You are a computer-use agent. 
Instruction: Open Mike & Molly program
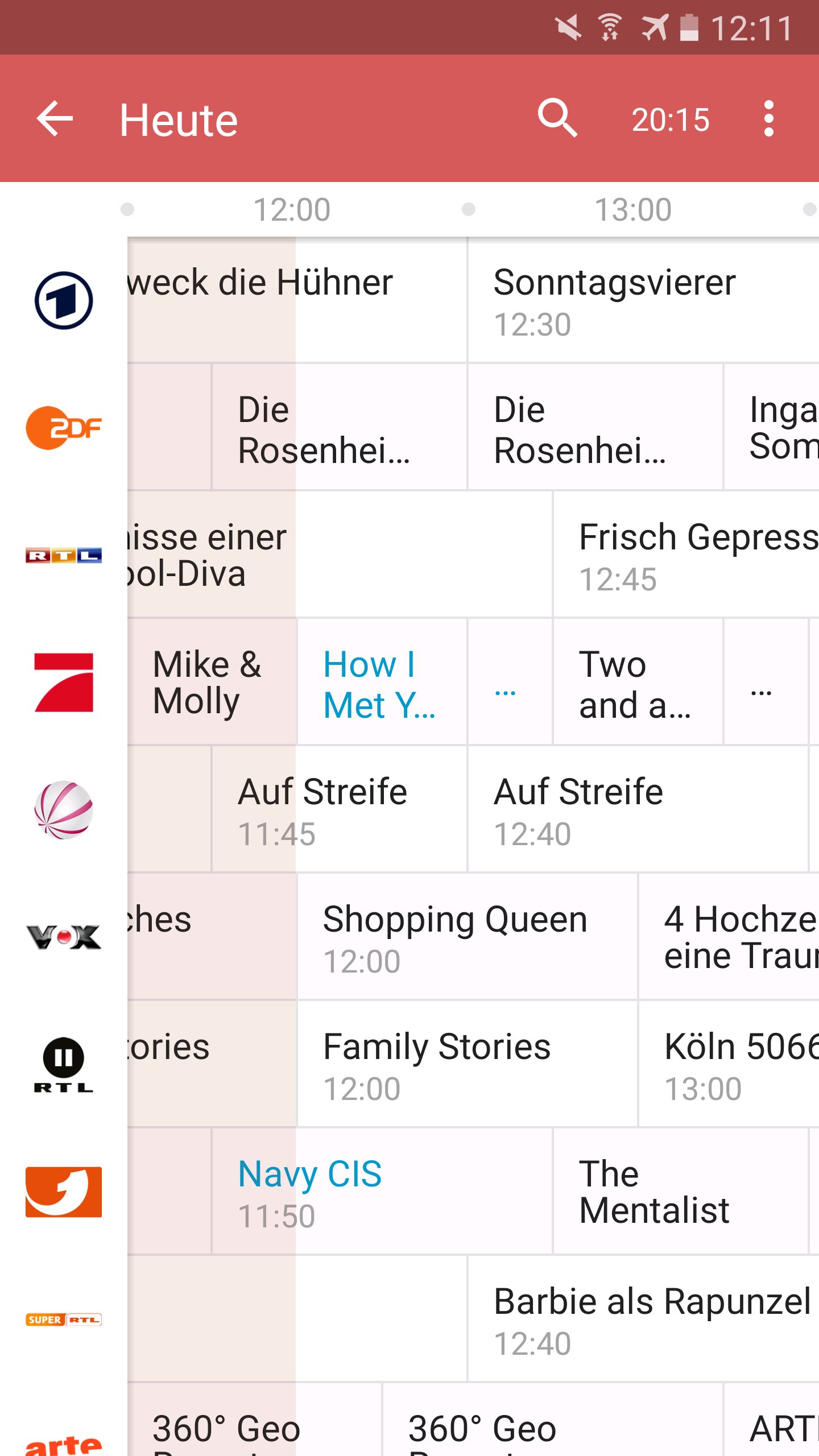[212, 682]
